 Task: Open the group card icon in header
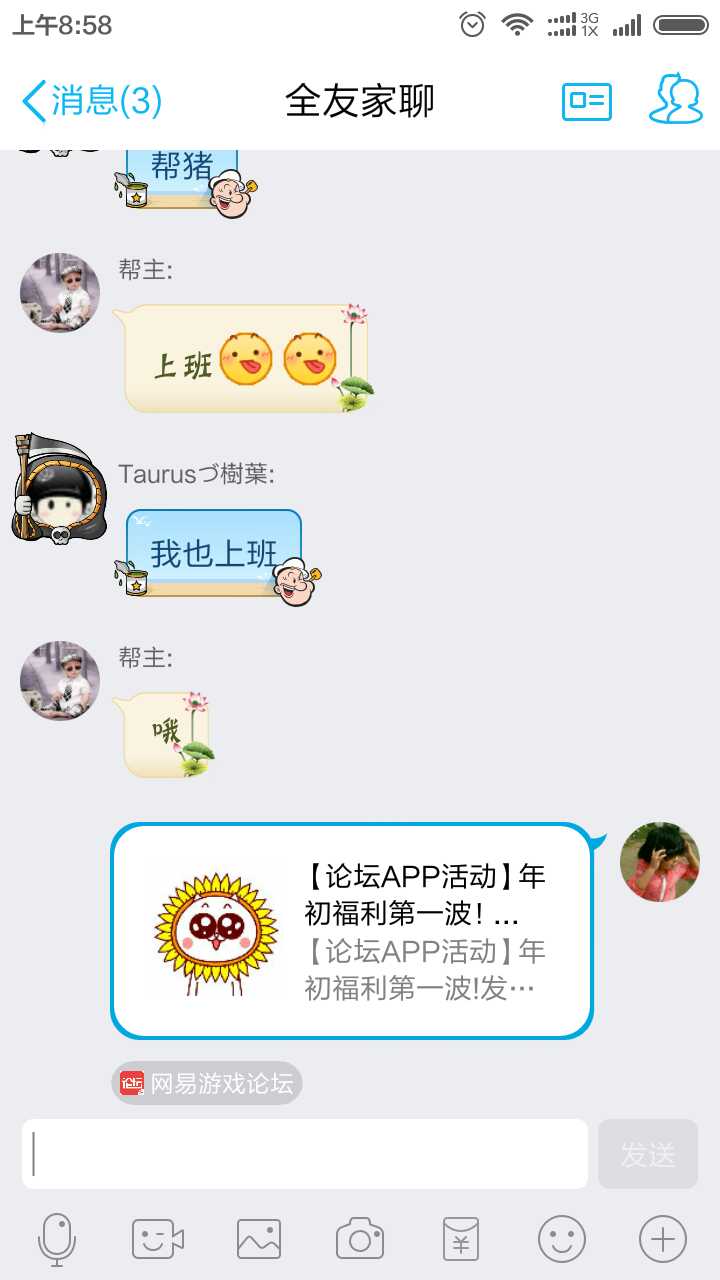point(586,101)
